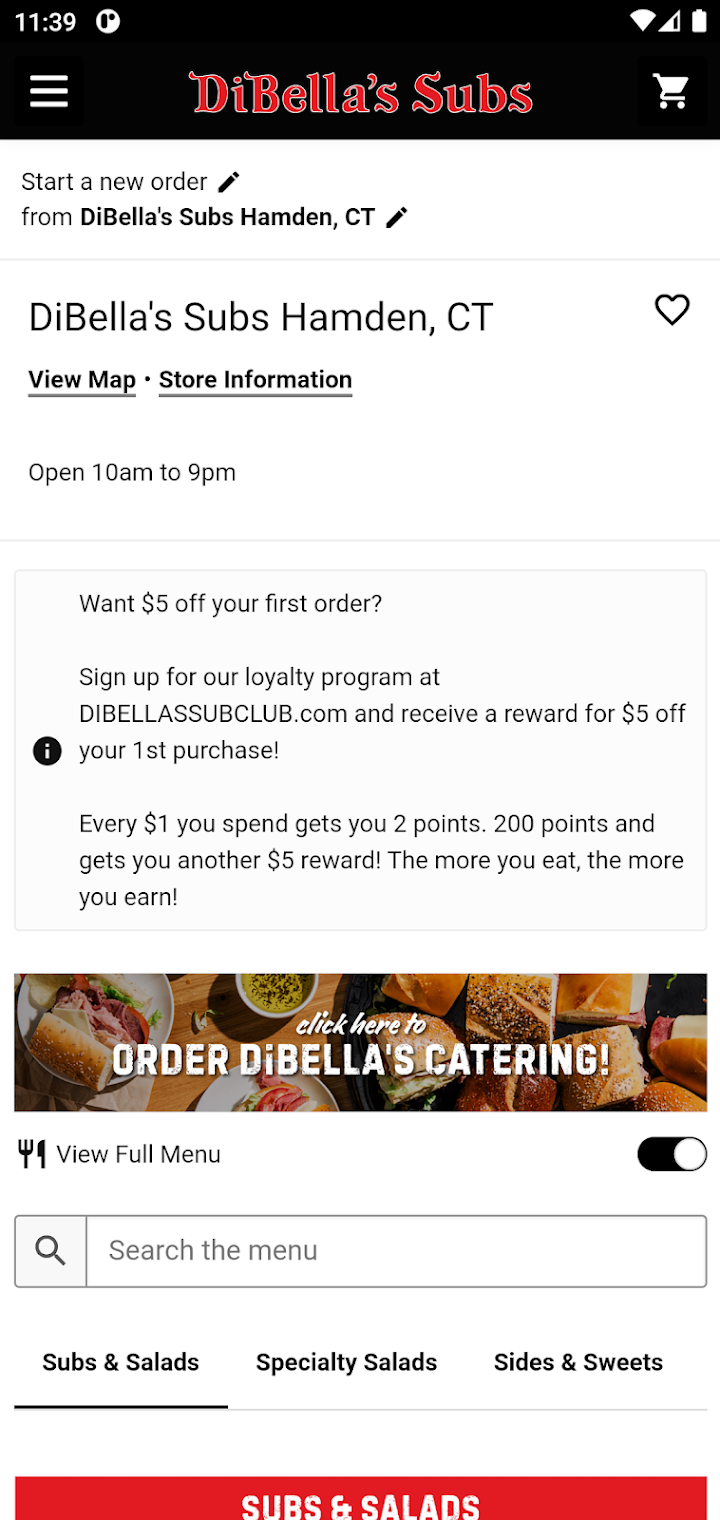Tap the Search the menu field
Image resolution: width=720 pixels, height=1520 pixels.
pos(396,1250)
